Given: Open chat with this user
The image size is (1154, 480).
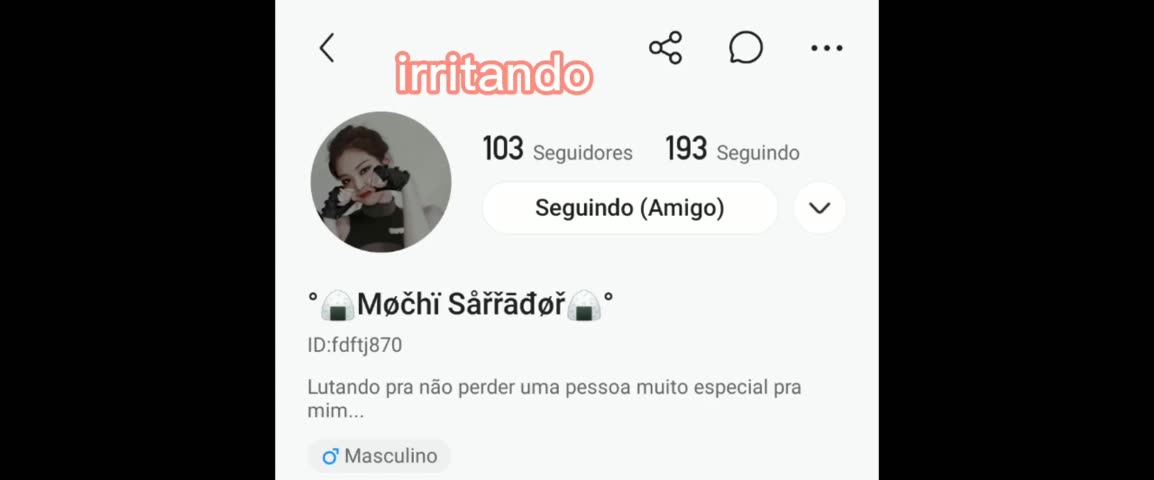Looking at the screenshot, I should (746, 48).
